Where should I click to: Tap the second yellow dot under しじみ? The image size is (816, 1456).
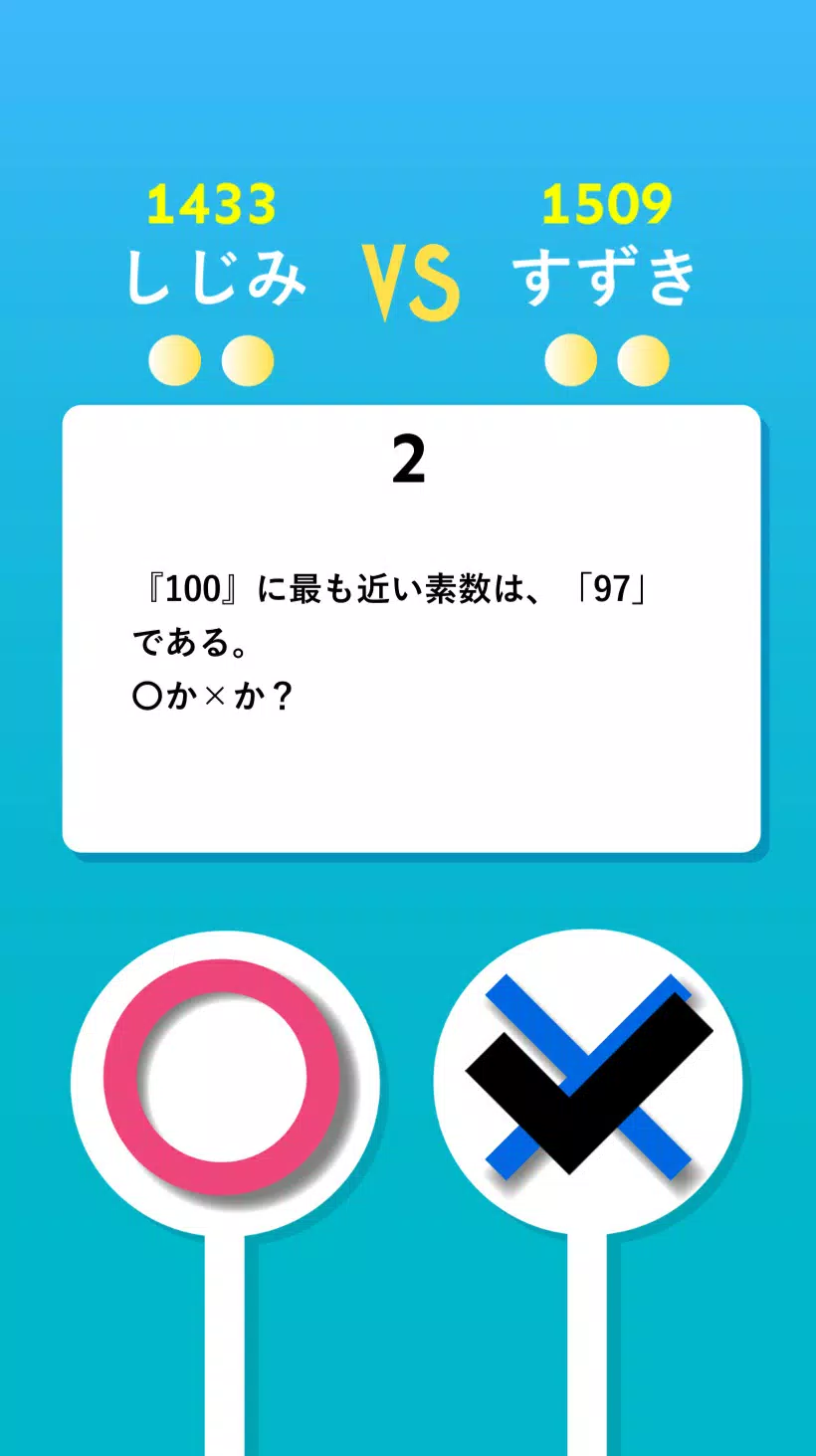(247, 361)
